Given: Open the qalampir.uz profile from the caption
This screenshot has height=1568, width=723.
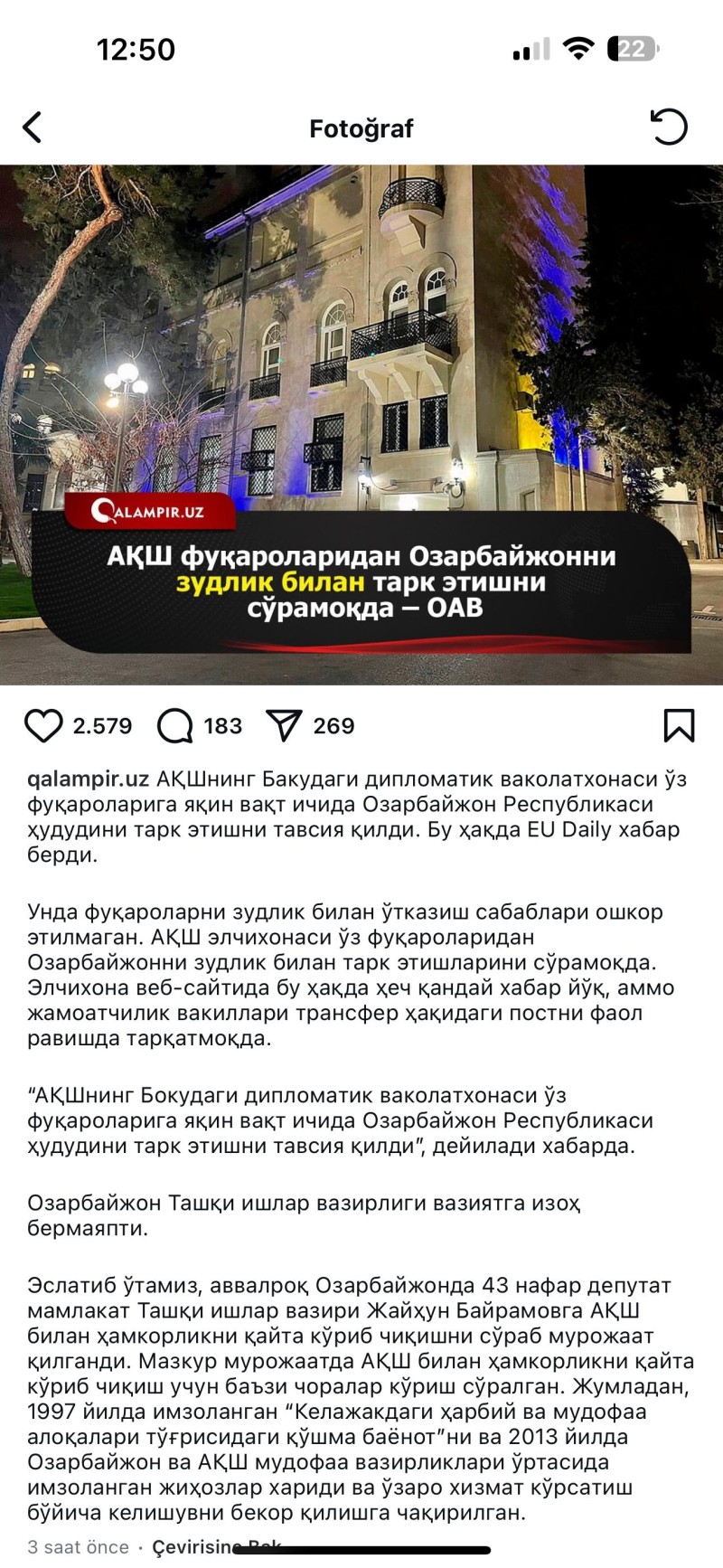Looking at the screenshot, I should [88, 779].
